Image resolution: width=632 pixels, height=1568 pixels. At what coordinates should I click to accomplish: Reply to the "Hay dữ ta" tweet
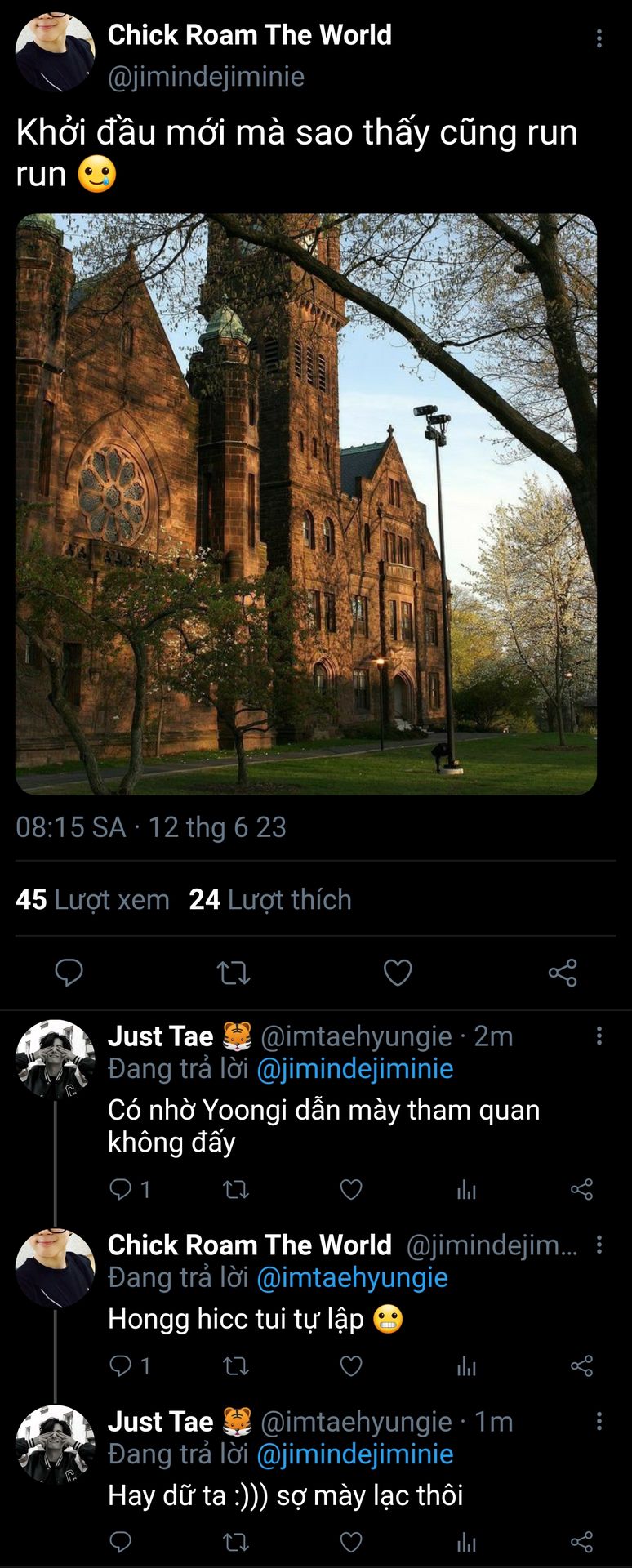[121, 1542]
